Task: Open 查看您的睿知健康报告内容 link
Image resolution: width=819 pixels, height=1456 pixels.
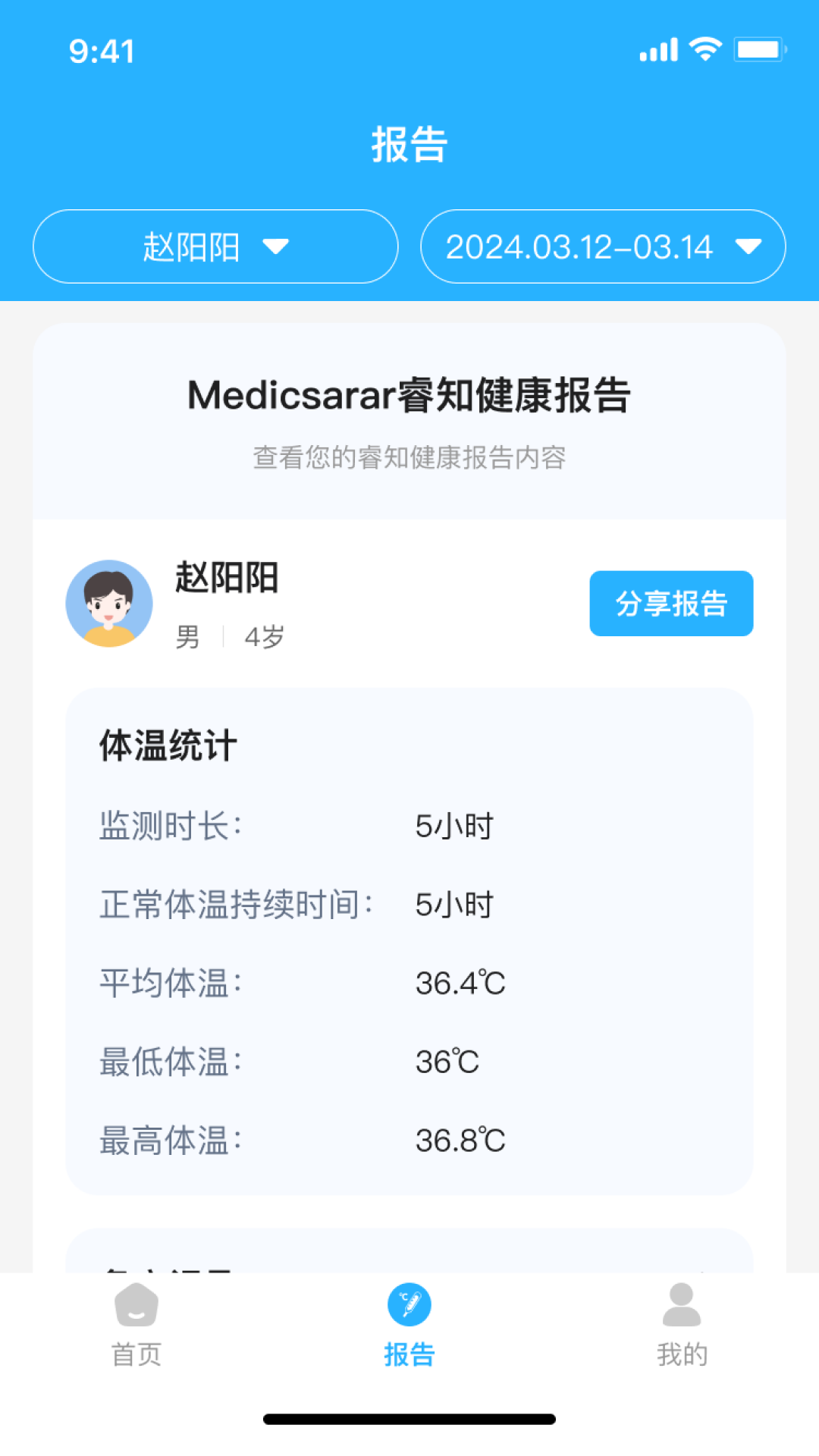Action: click(409, 457)
